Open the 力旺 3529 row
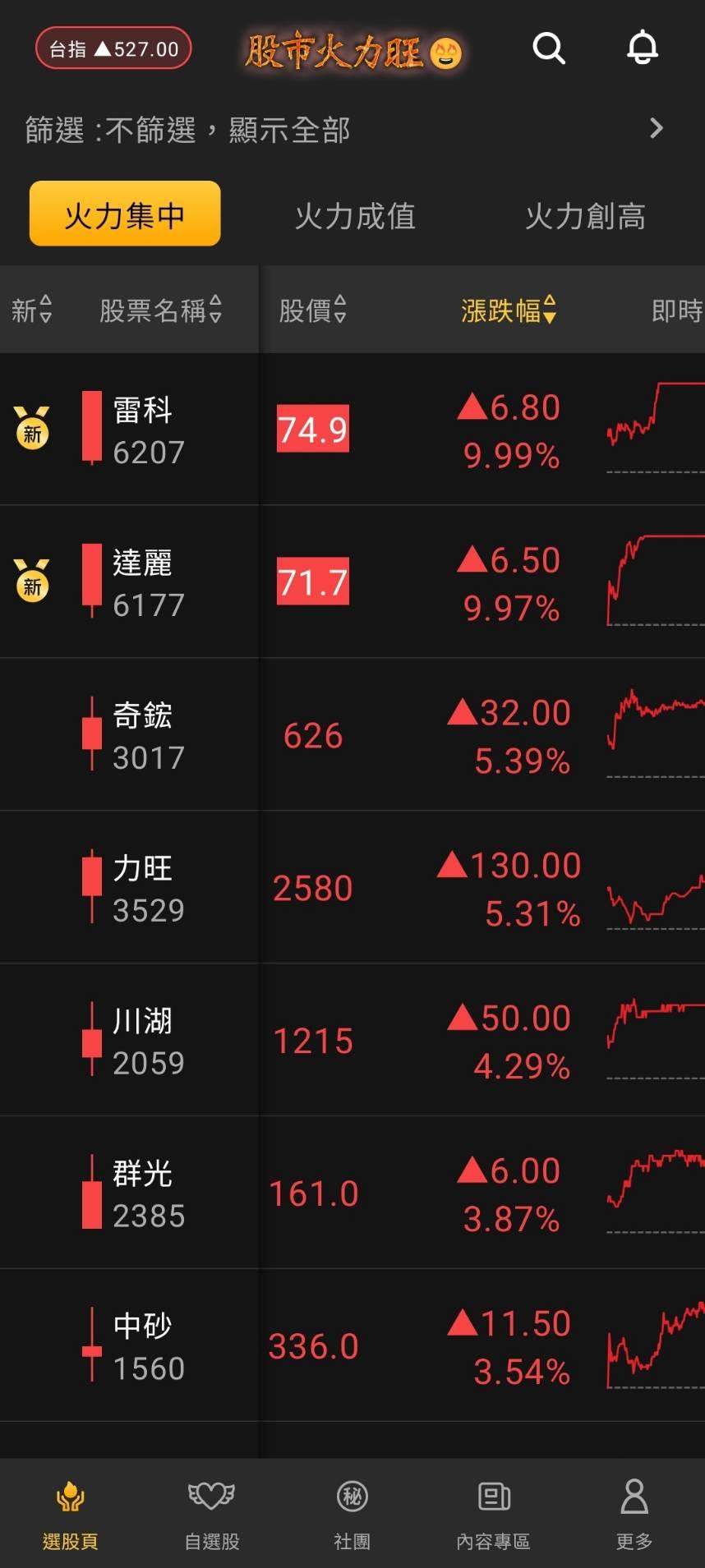 click(x=352, y=887)
